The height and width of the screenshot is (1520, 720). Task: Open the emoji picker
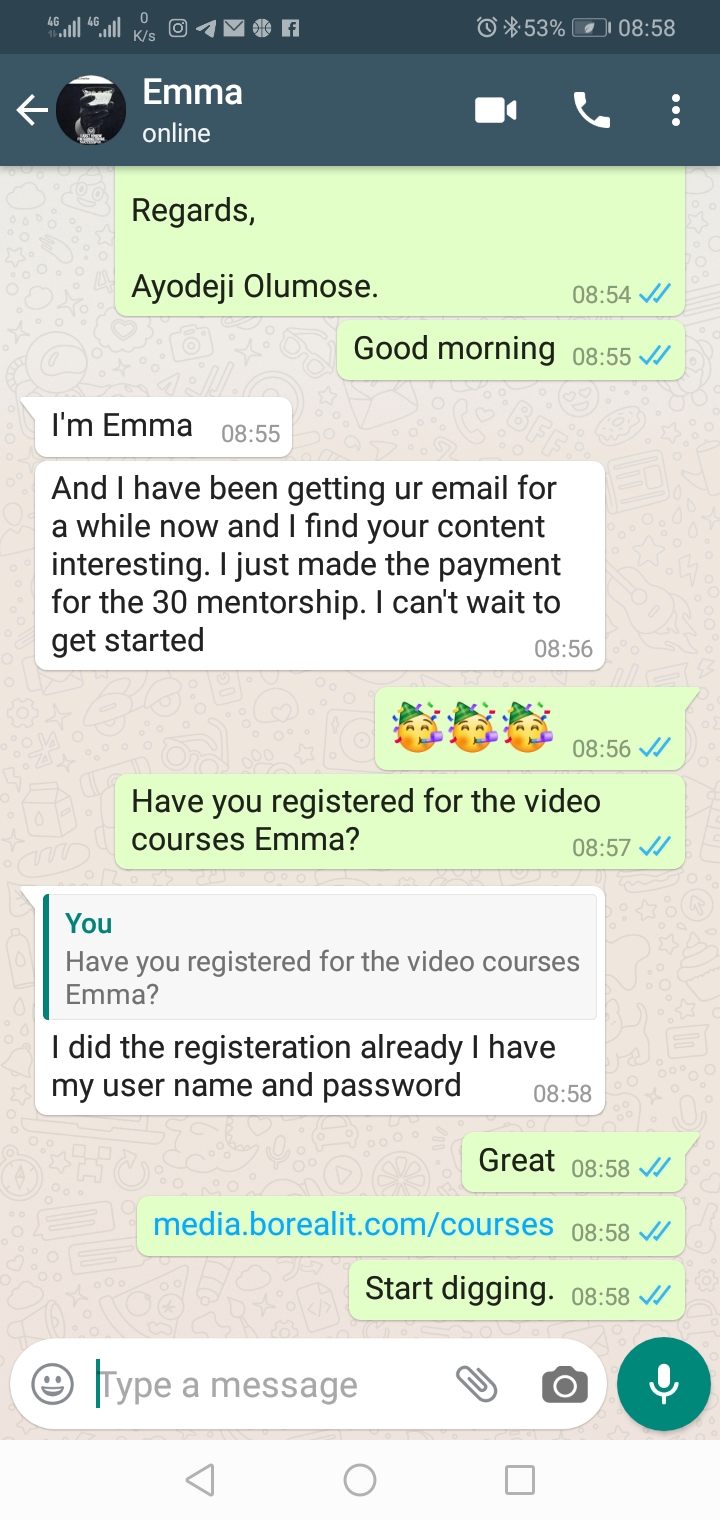click(x=52, y=1385)
